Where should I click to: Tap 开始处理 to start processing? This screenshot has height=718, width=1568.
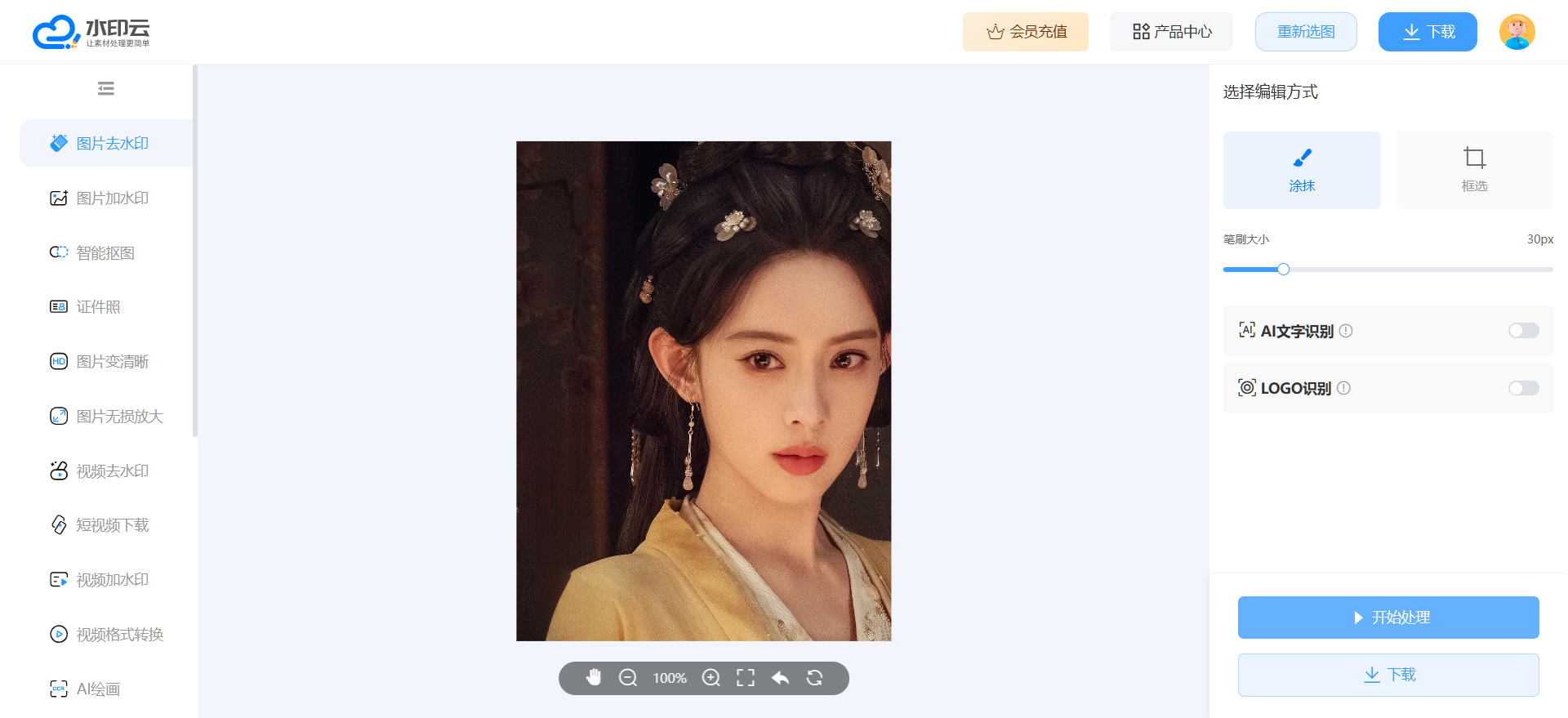click(x=1388, y=618)
